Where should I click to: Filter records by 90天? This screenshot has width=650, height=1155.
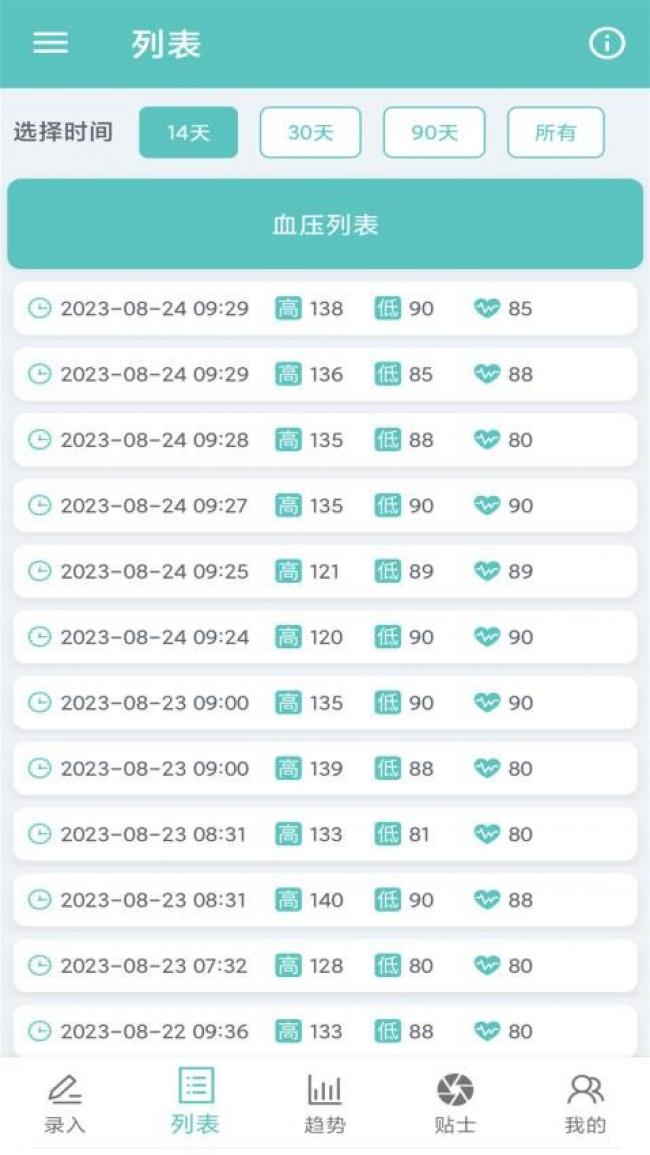[x=434, y=133]
